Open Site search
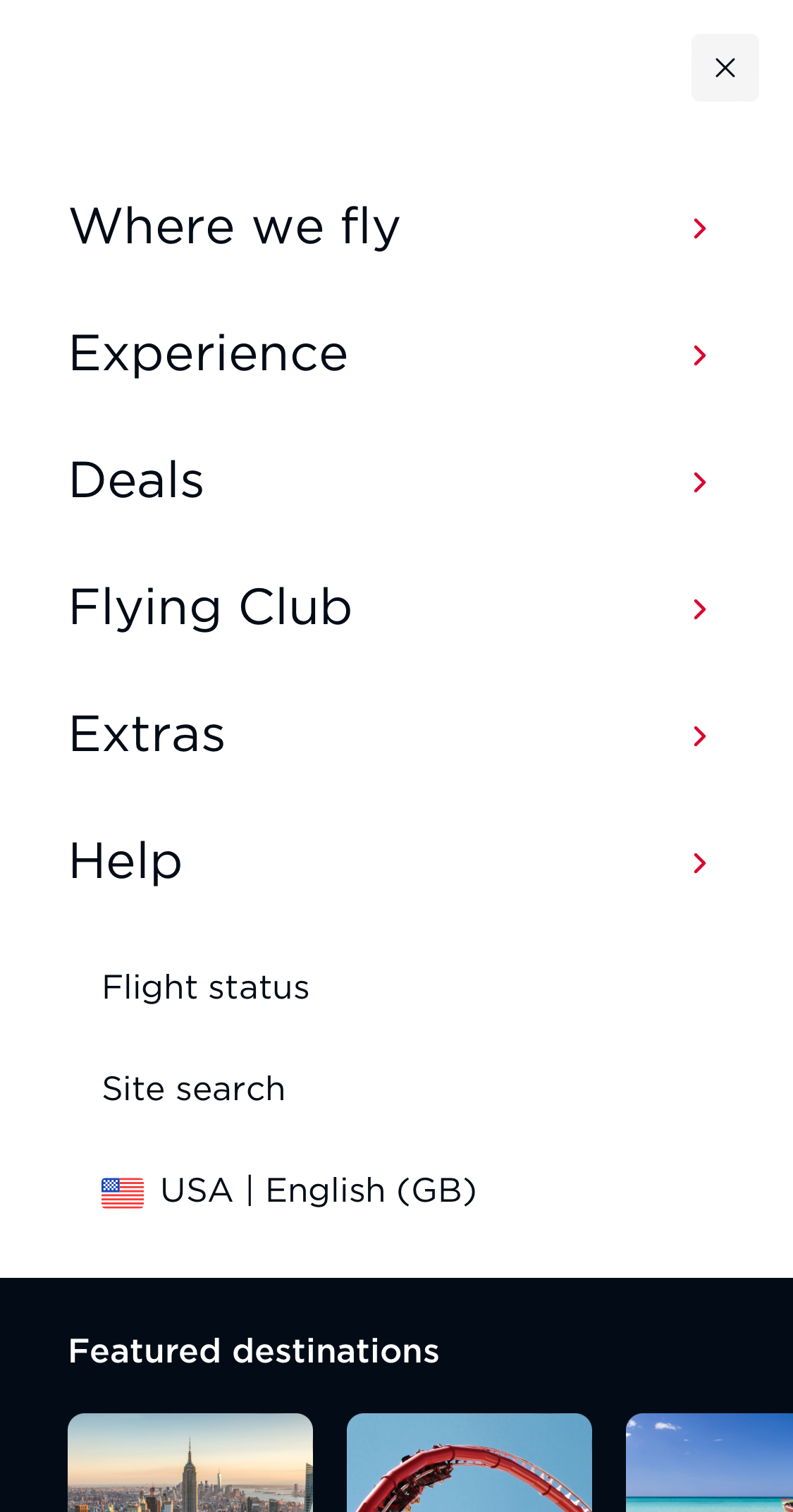Viewport: 793px width, 1512px height. point(194,1089)
